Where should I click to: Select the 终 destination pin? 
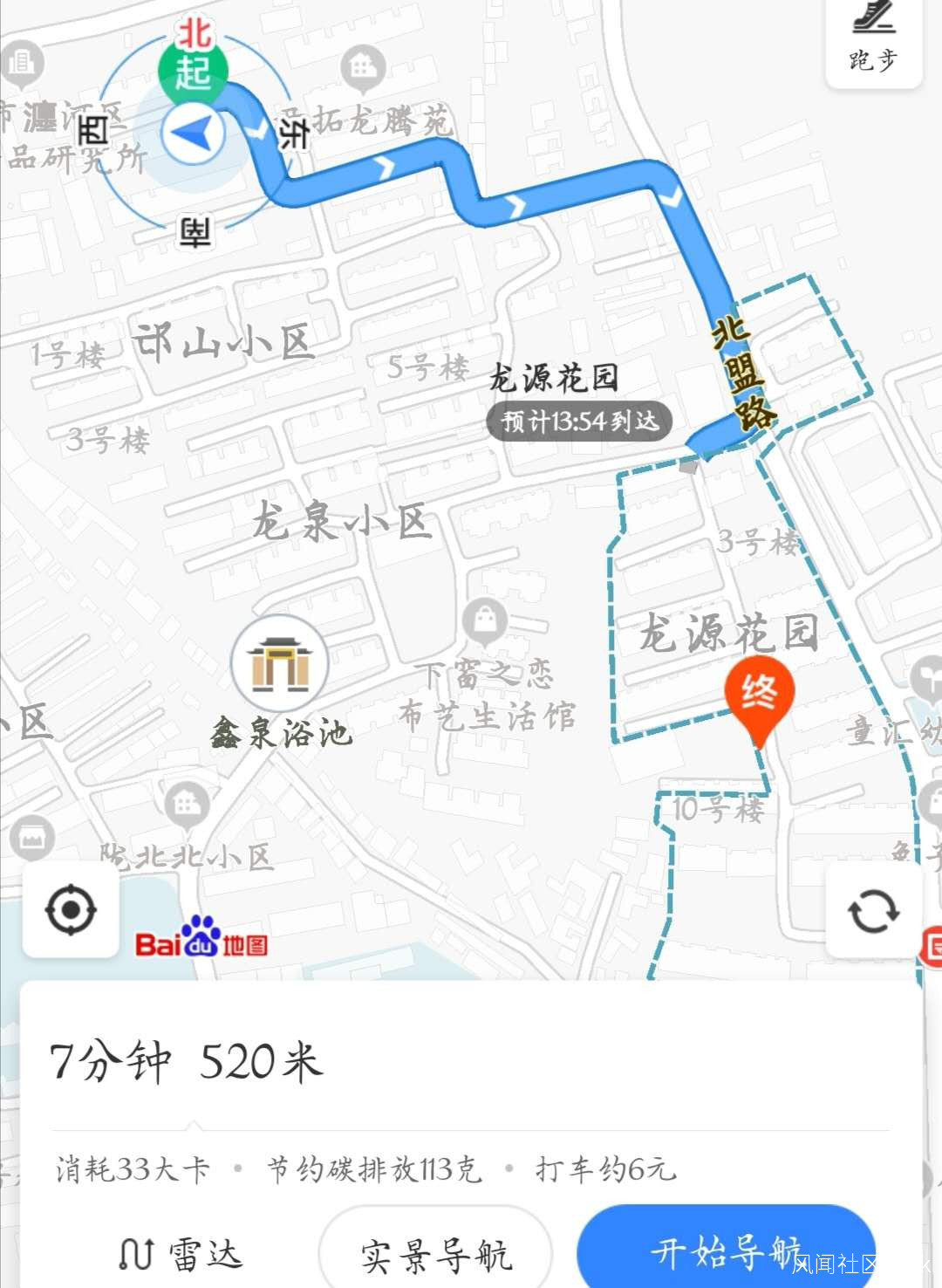(759, 695)
